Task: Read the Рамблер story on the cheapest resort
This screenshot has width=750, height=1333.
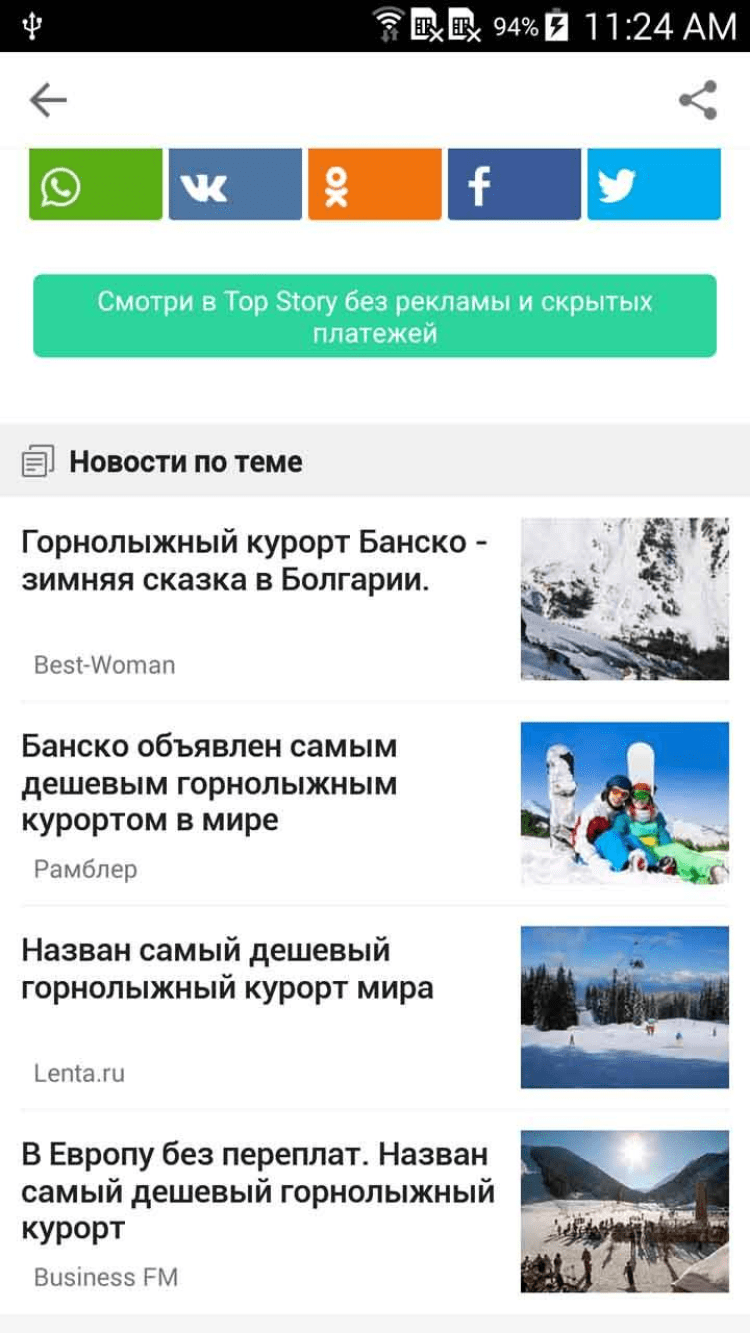Action: tap(210, 784)
